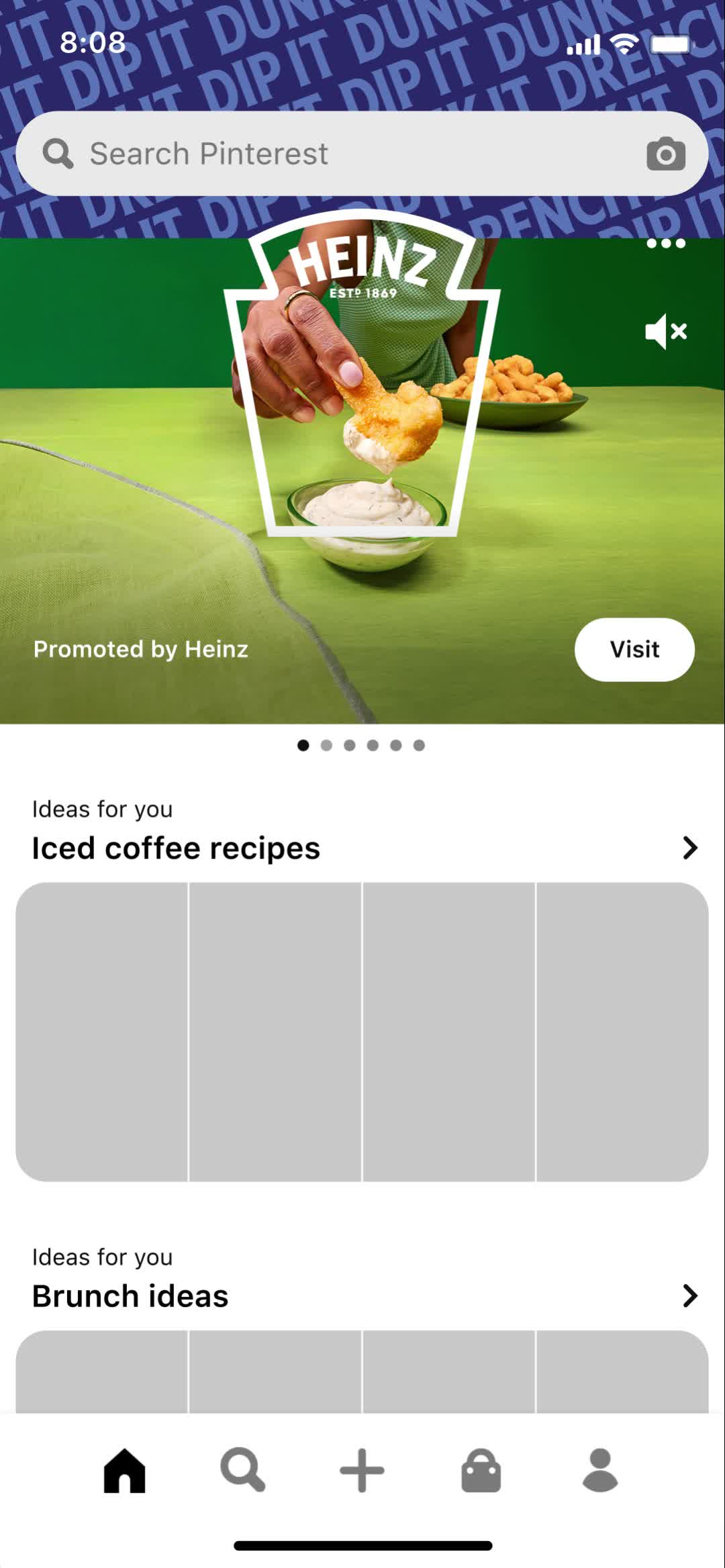The width and height of the screenshot is (725, 1568).
Task: Open the Heinz promoted ad
Action: tap(362, 470)
